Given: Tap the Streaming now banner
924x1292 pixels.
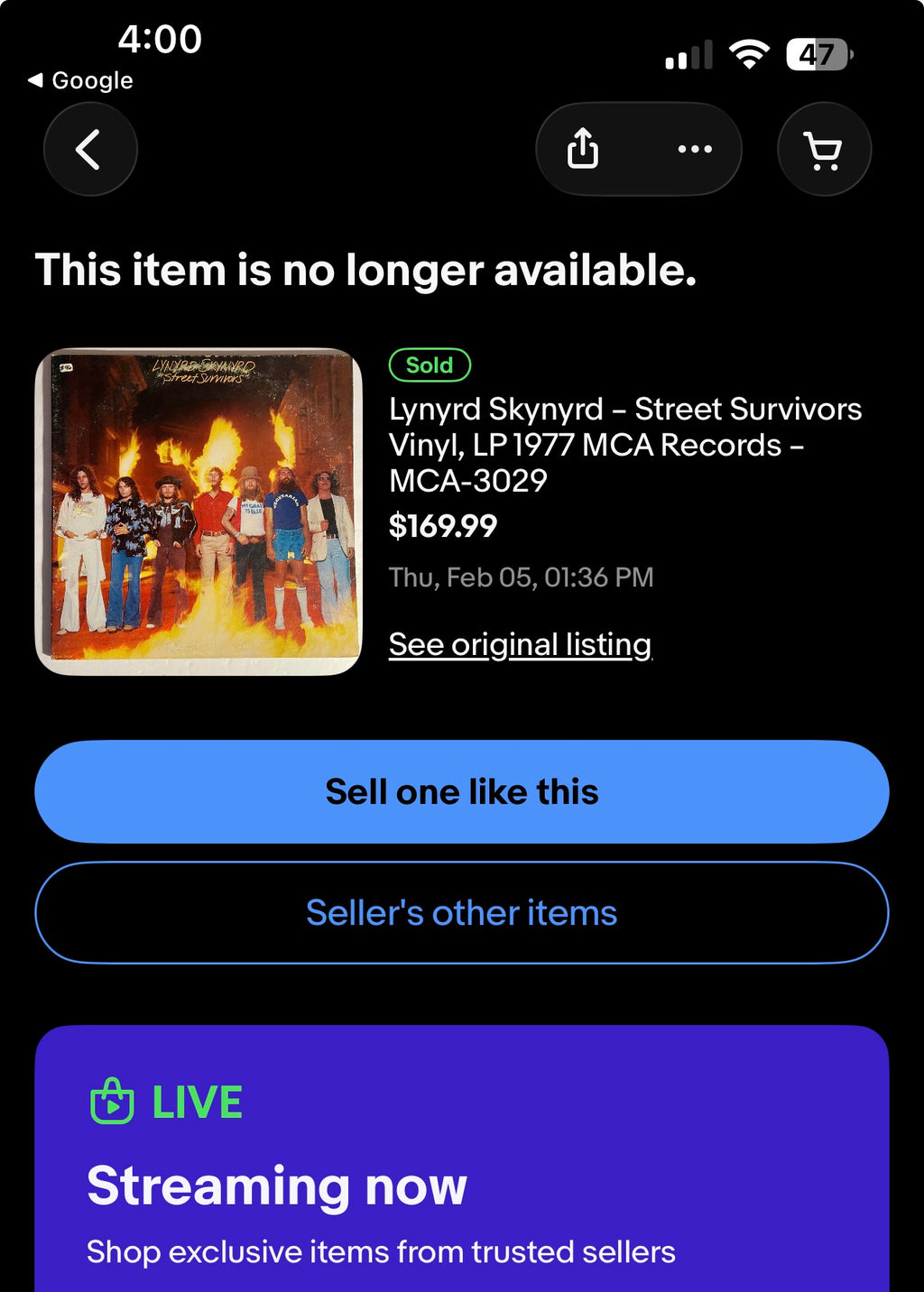Looking at the screenshot, I should [275, 1185].
